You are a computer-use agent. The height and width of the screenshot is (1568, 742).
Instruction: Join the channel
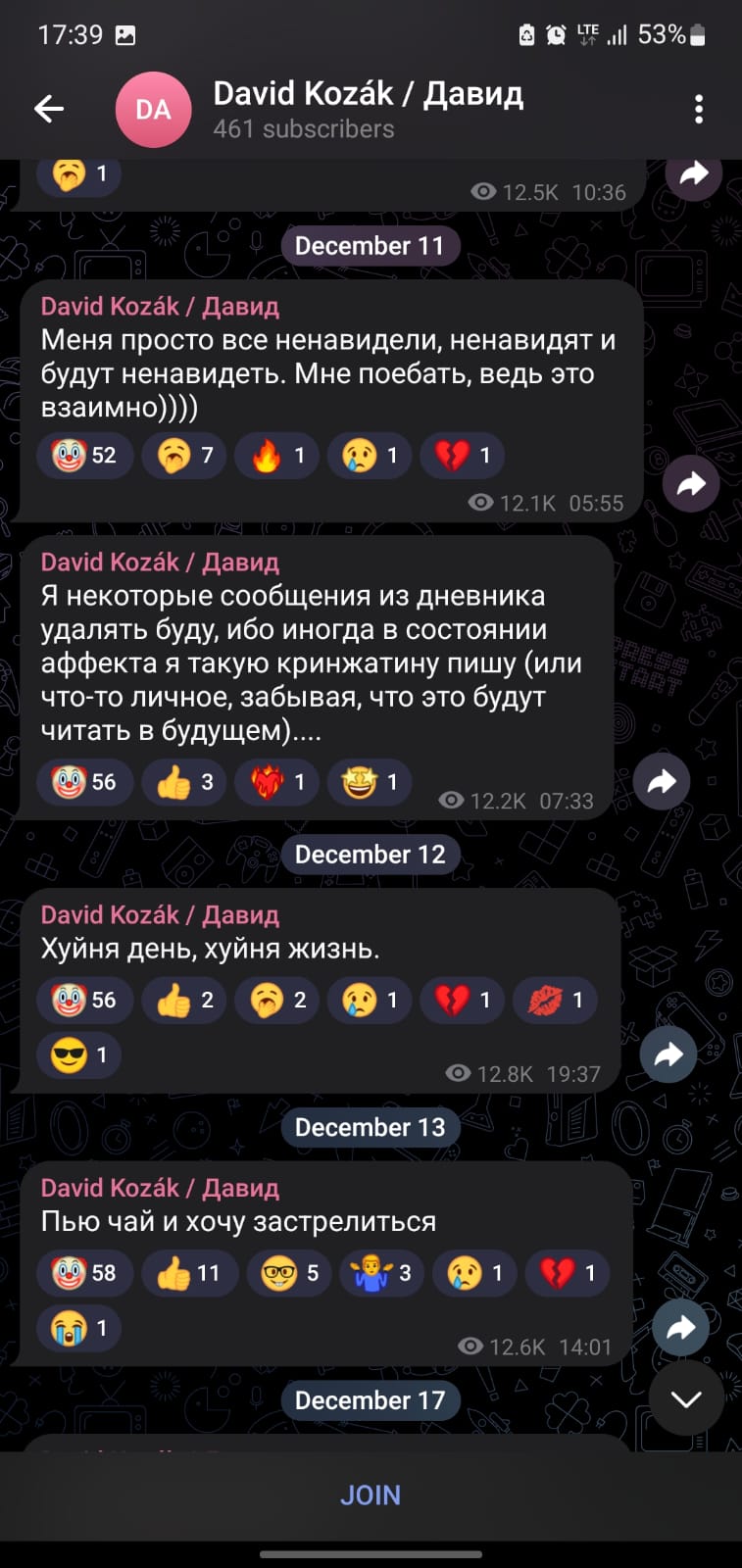coord(371,1494)
